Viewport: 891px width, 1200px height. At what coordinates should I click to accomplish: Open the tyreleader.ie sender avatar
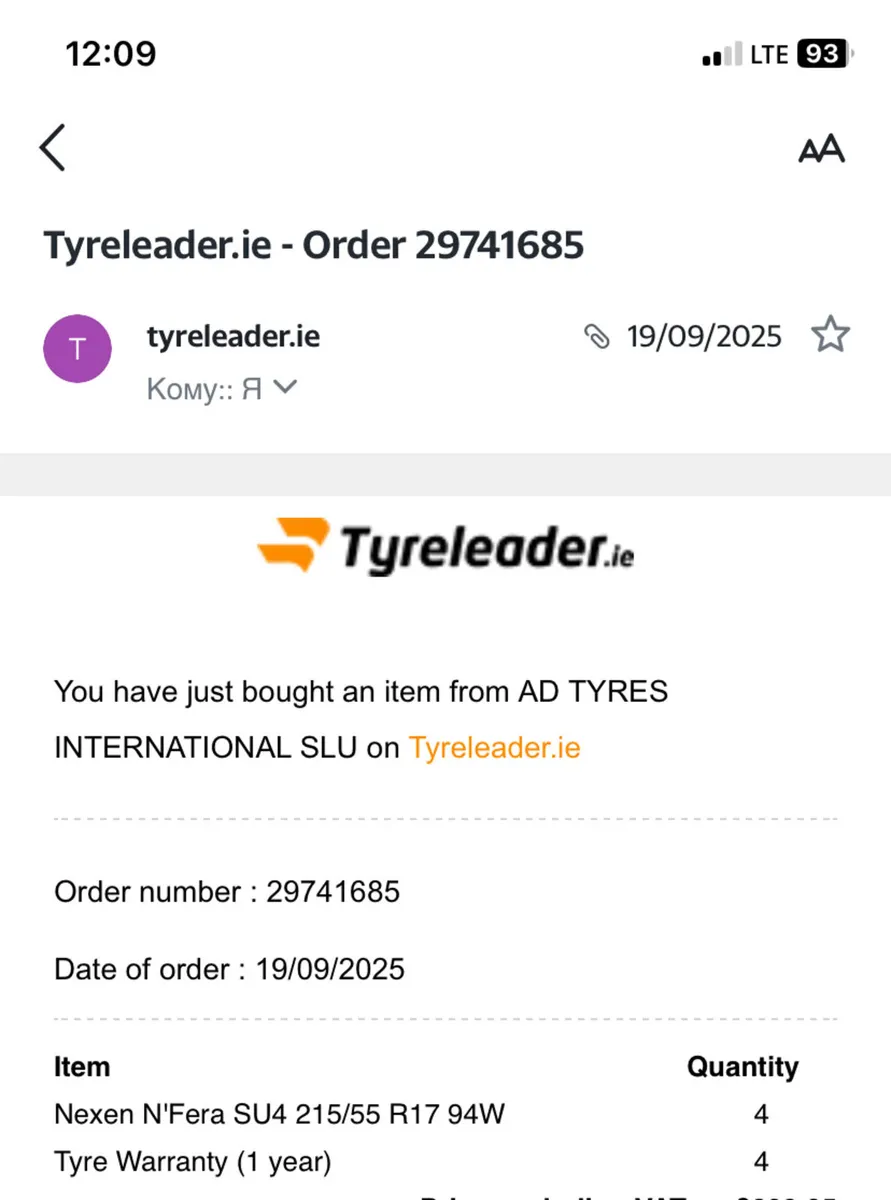point(78,349)
